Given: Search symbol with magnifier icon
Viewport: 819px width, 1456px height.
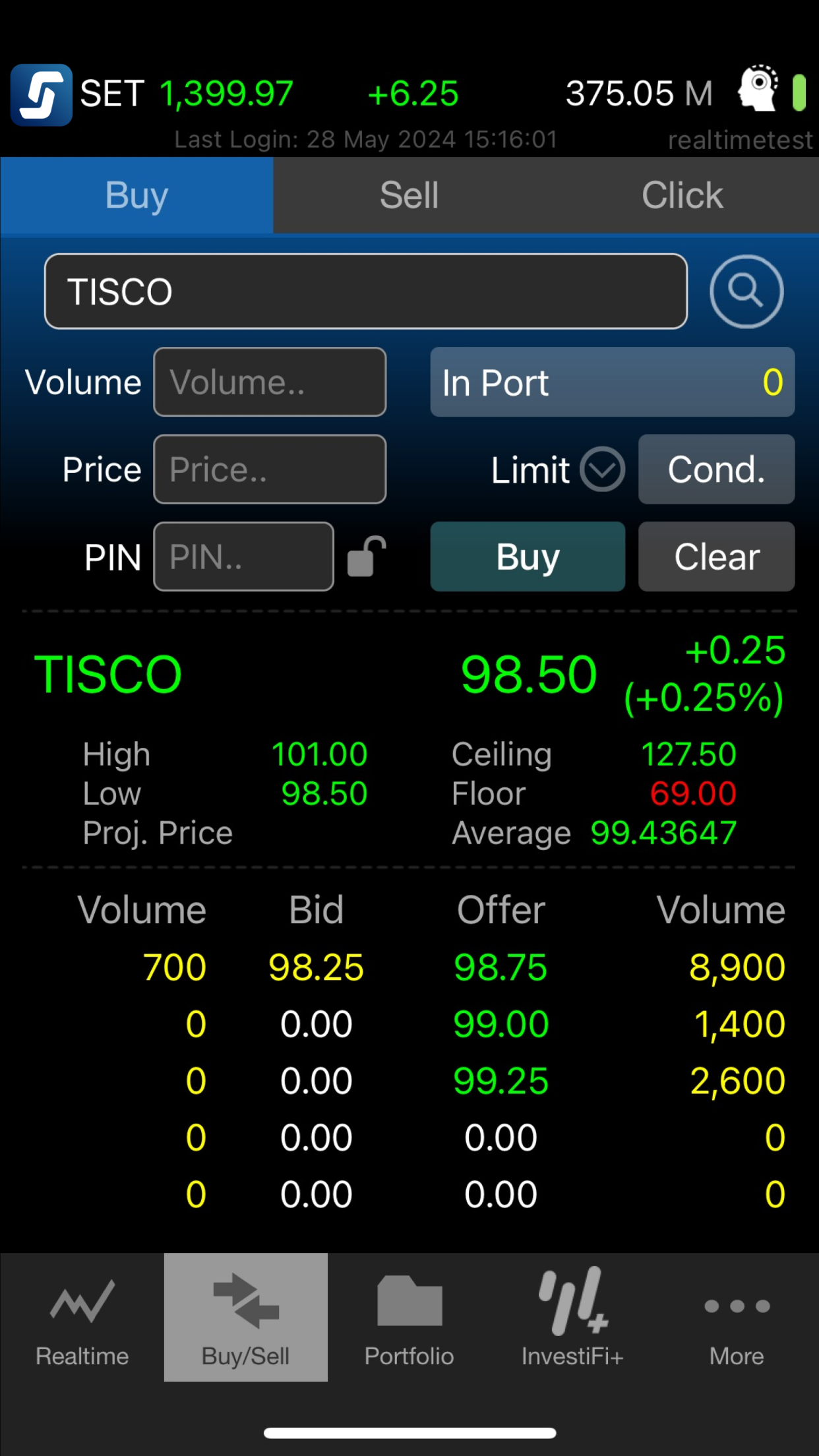Looking at the screenshot, I should coord(746,291).
